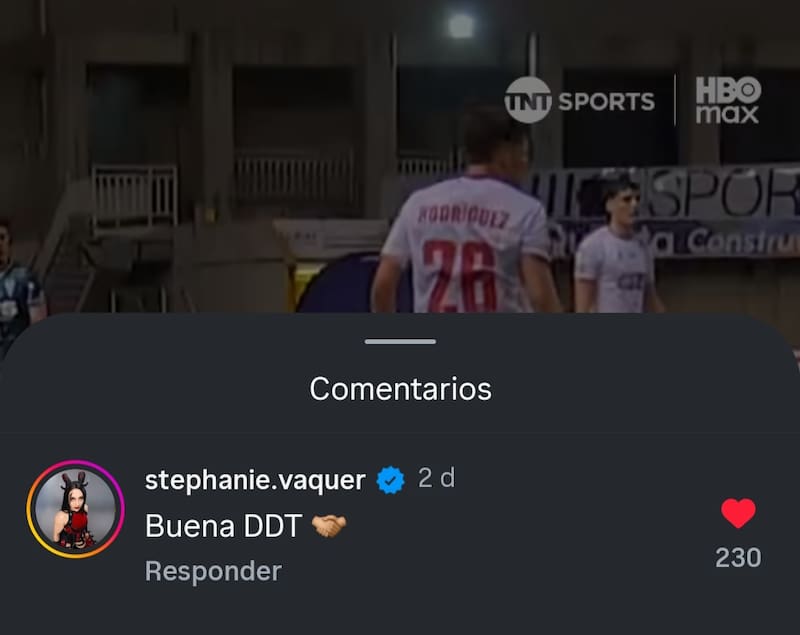
Task: Like stephanie.vaquer's comment
Action: coord(738,514)
